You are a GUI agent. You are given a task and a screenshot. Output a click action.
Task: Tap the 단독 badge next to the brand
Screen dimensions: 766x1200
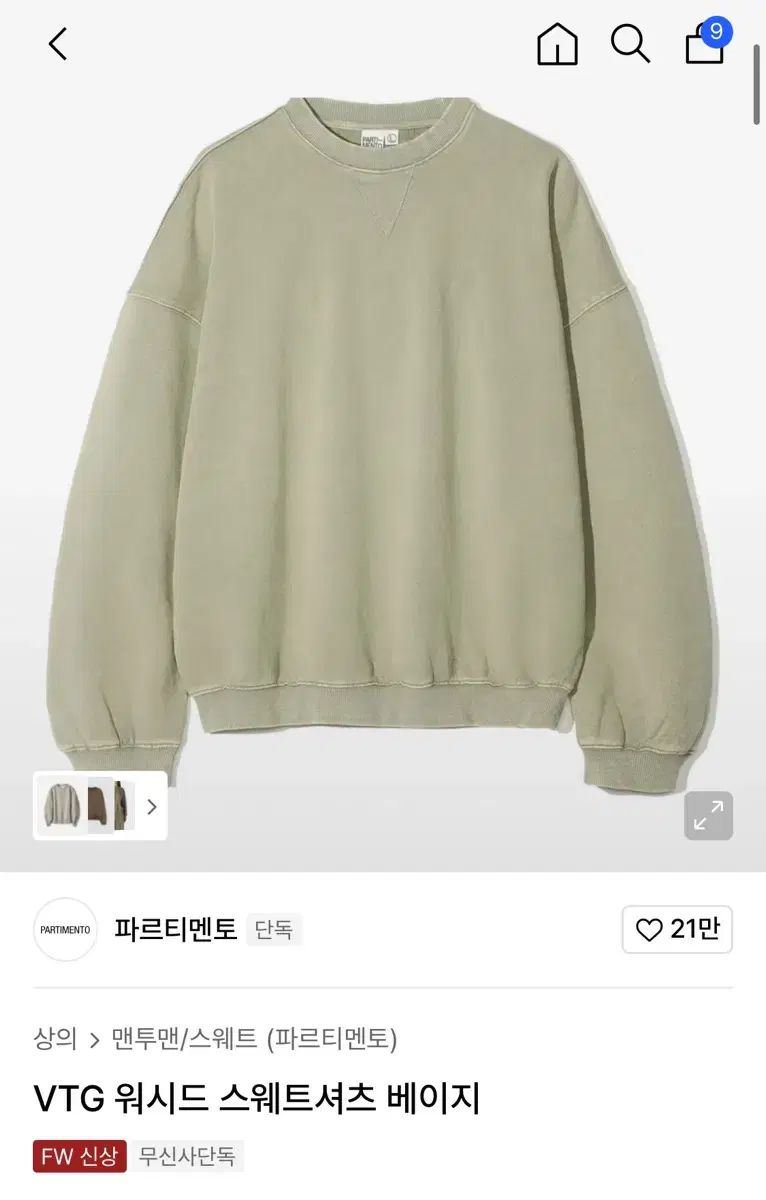[x=273, y=930]
